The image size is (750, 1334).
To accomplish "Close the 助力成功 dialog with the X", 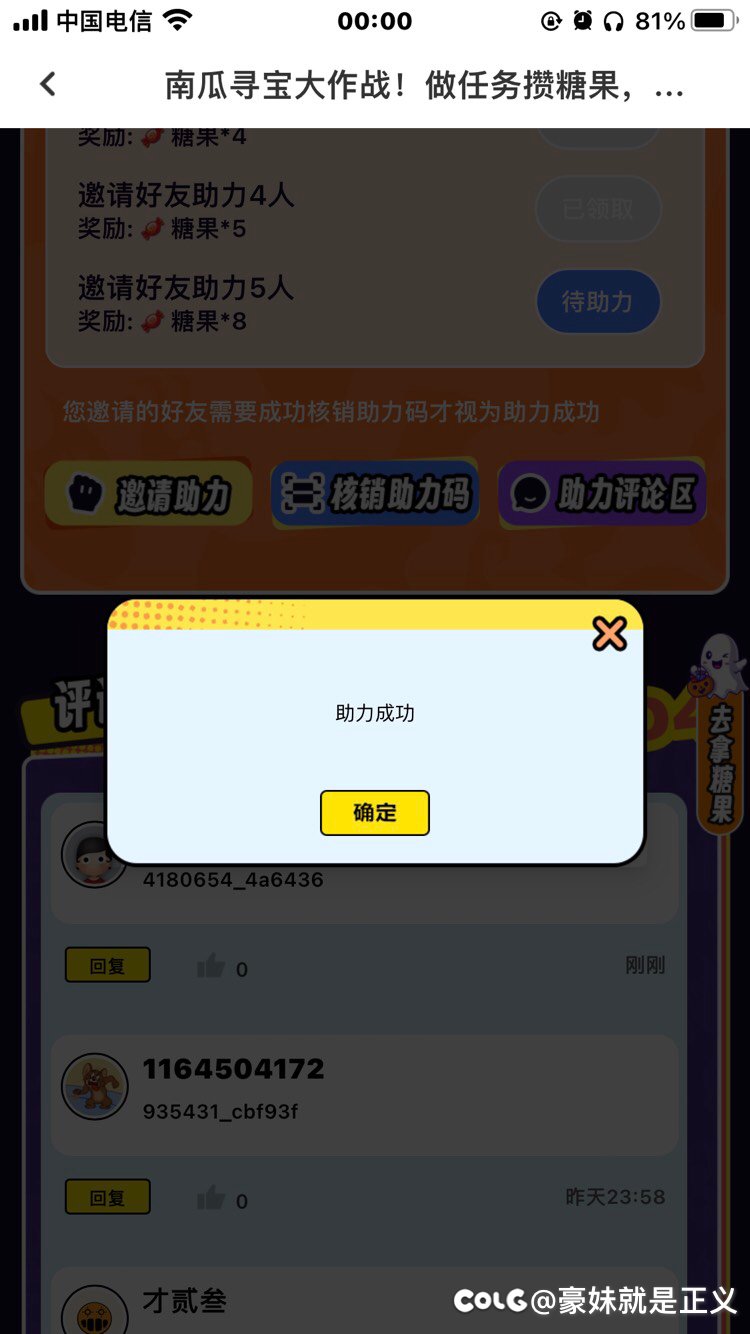I will point(609,634).
